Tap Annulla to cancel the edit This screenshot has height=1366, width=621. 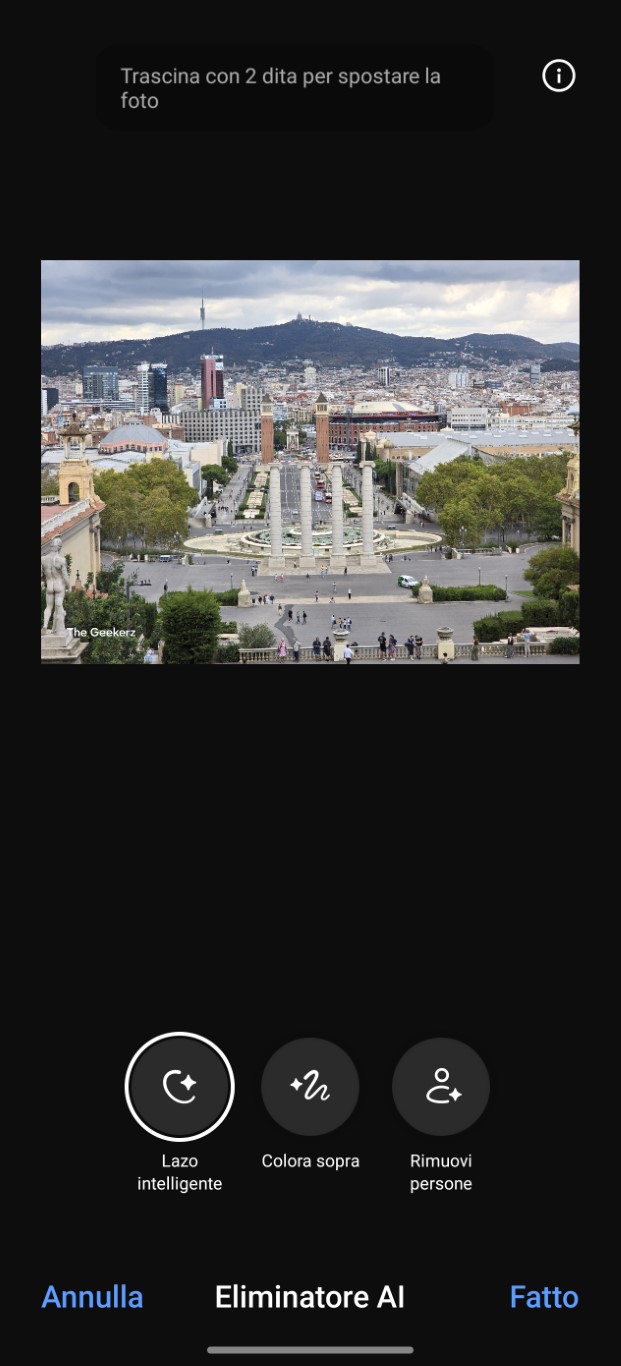[x=92, y=1297]
